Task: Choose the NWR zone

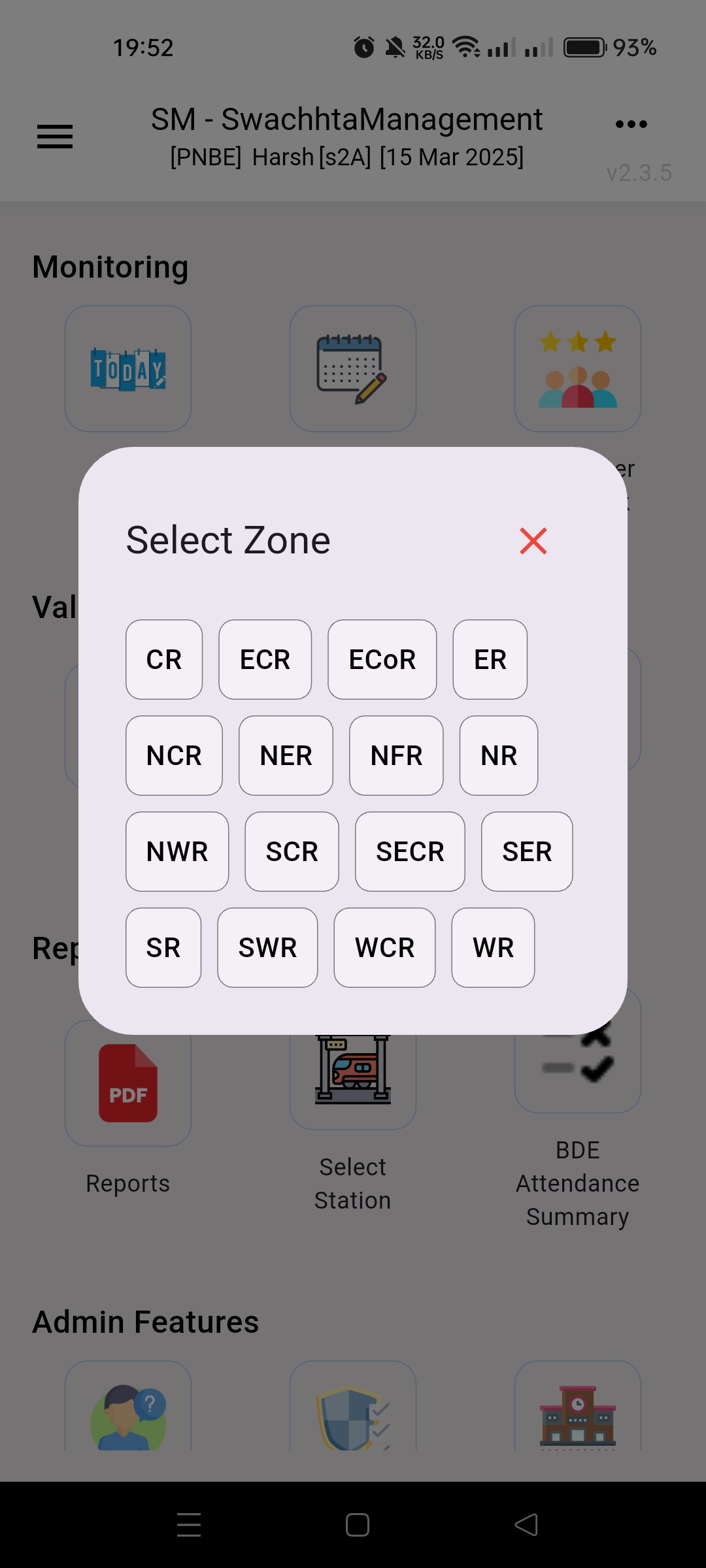Action: click(x=177, y=851)
